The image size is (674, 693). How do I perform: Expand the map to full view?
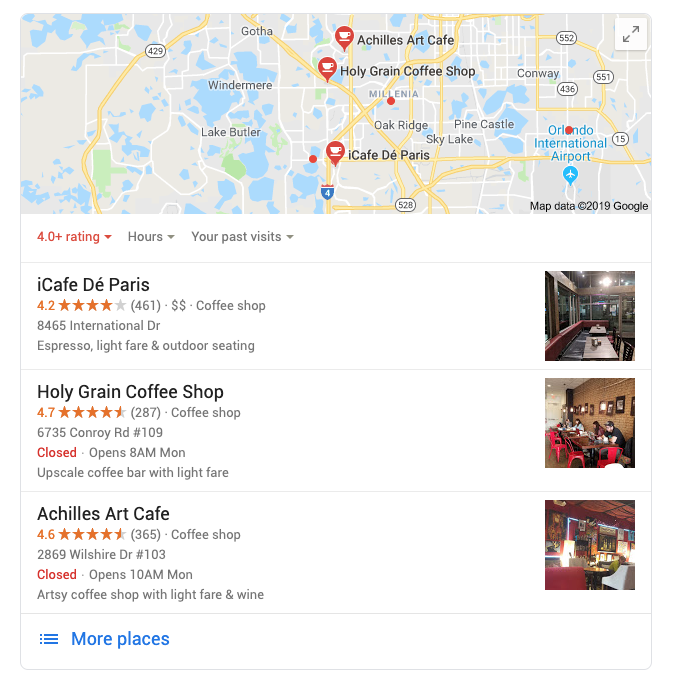click(630, 35)
